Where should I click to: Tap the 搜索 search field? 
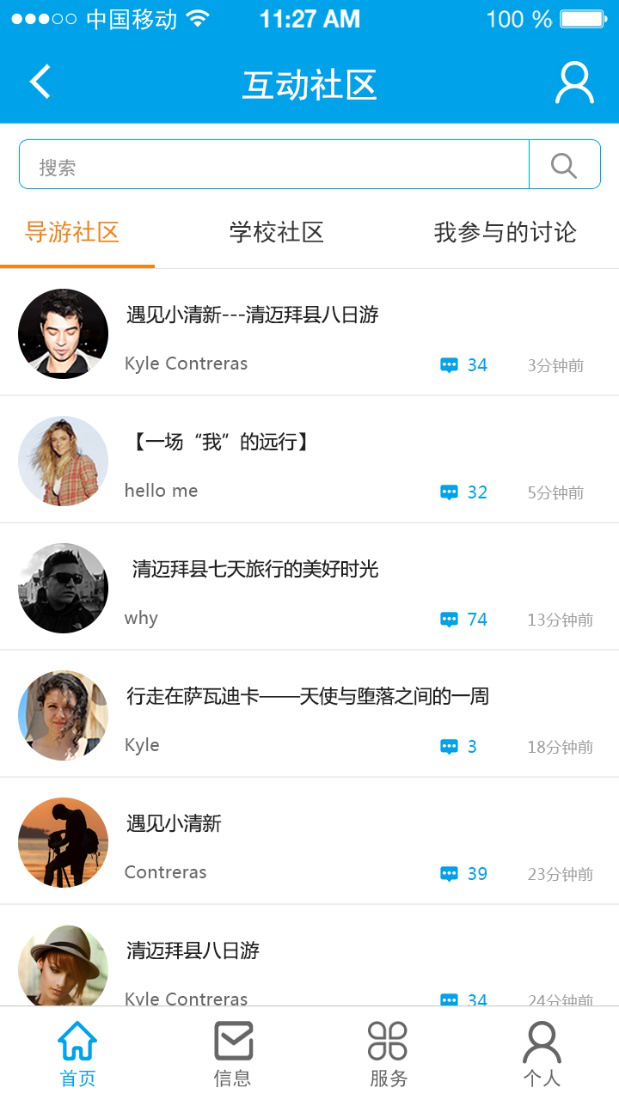273,165
